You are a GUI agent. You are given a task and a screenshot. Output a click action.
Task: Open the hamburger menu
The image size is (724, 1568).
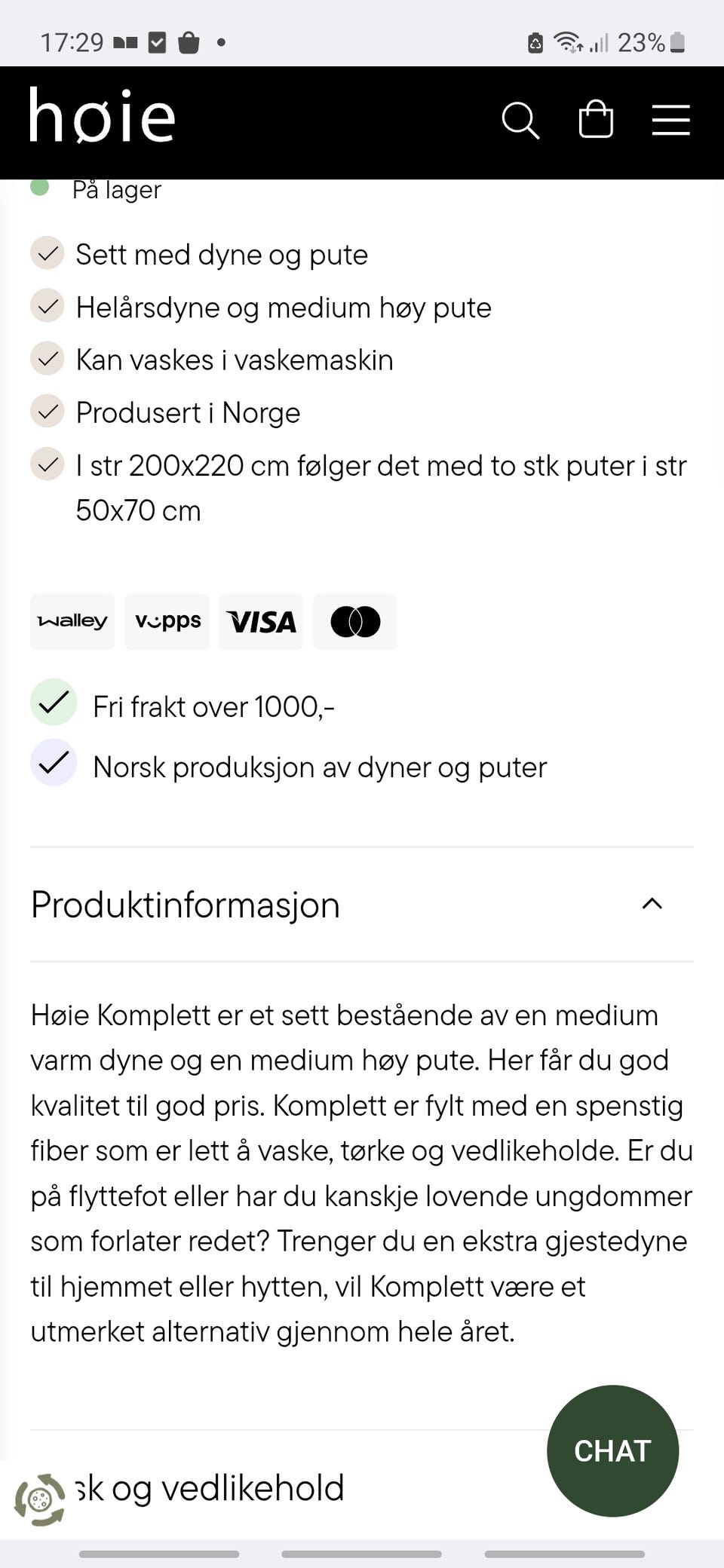tap(671, 121)
